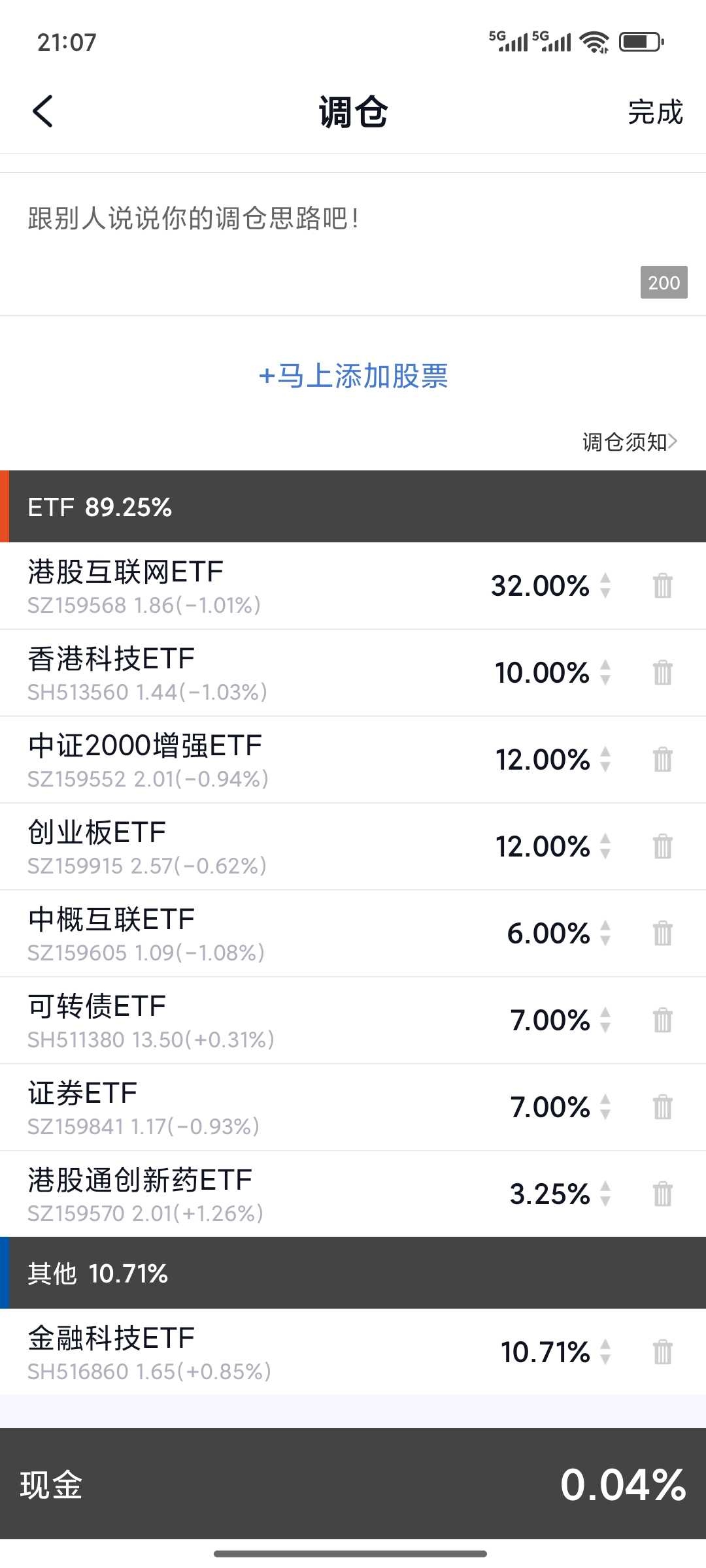Remove 香港科技ETF via its trash icon
706x1568 pixels.
pos(662,672)
